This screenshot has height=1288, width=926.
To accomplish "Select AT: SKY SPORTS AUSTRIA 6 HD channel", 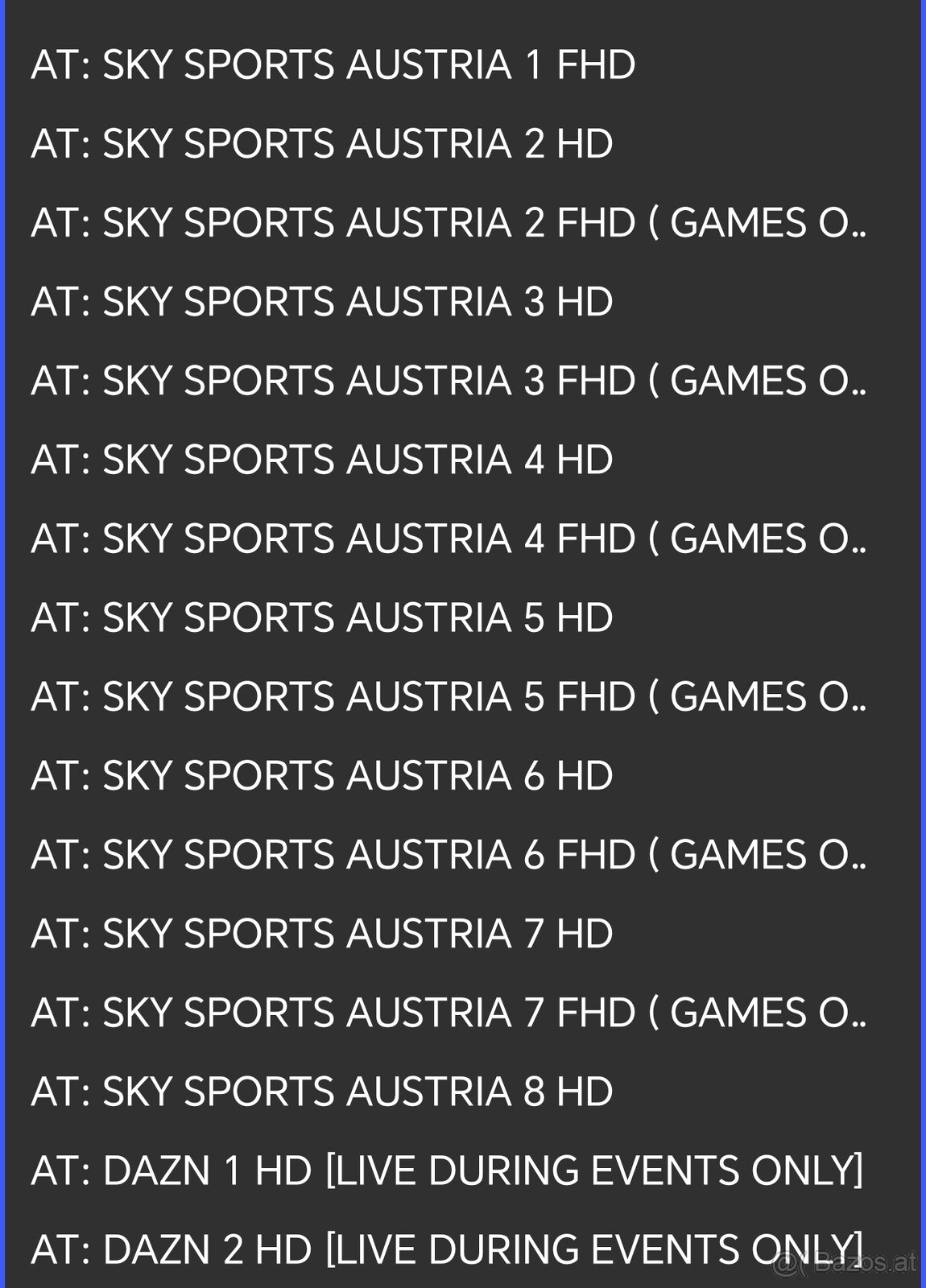I will [x=322, y=773].
